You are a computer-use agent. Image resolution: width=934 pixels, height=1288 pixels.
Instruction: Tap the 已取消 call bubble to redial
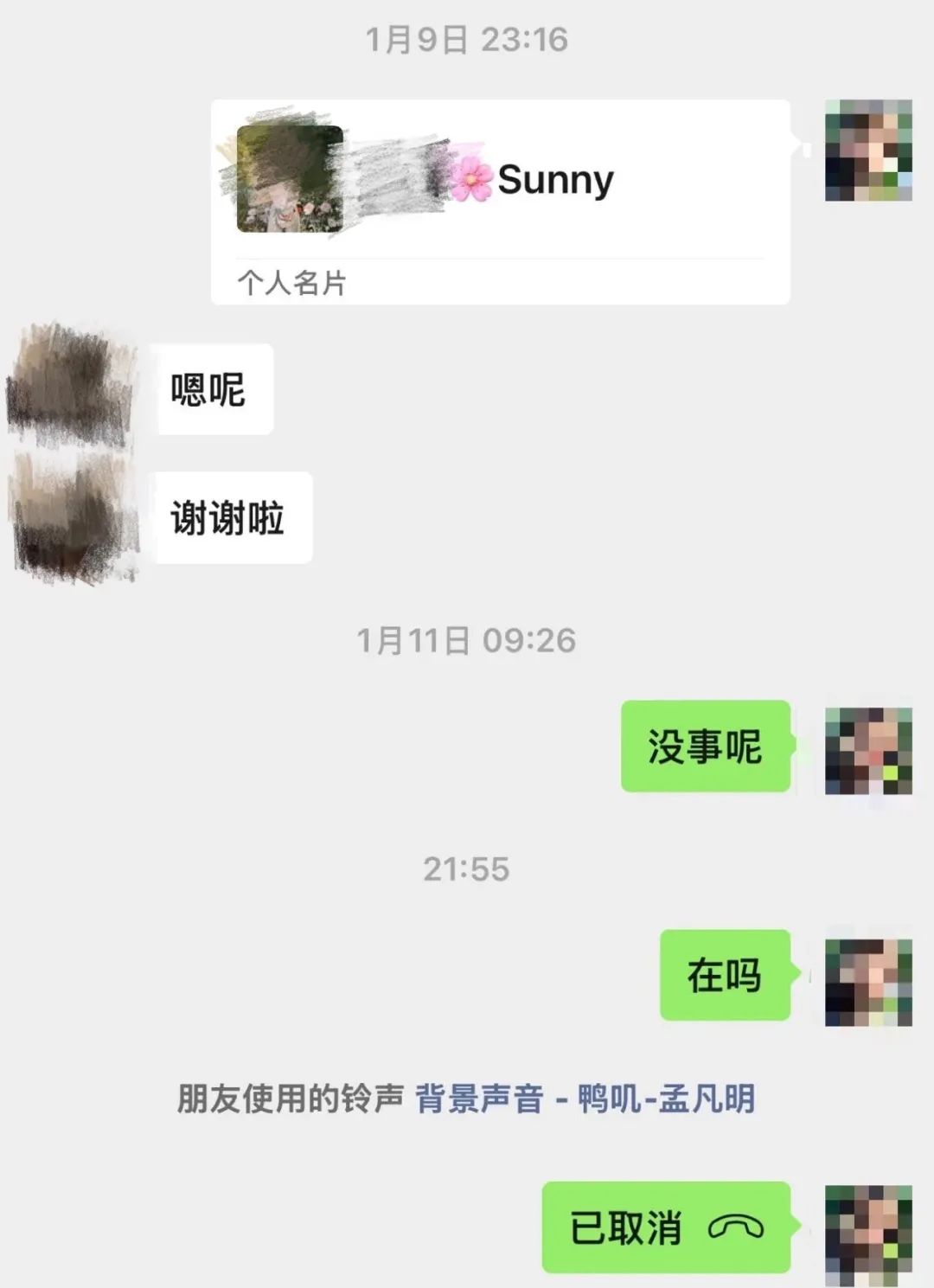tap(666, 1227)
